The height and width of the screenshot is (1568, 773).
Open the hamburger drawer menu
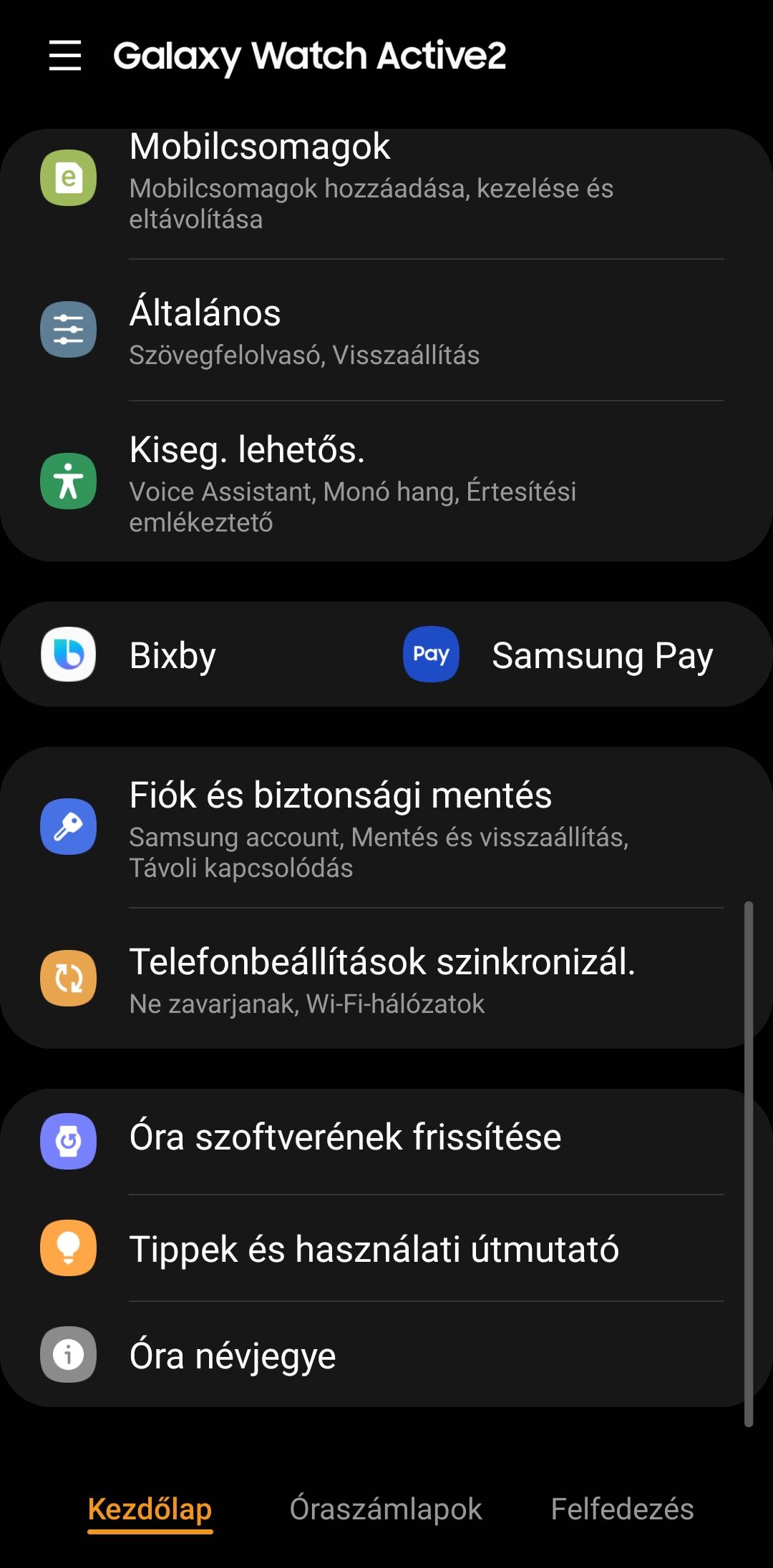(x=65, y=56)
